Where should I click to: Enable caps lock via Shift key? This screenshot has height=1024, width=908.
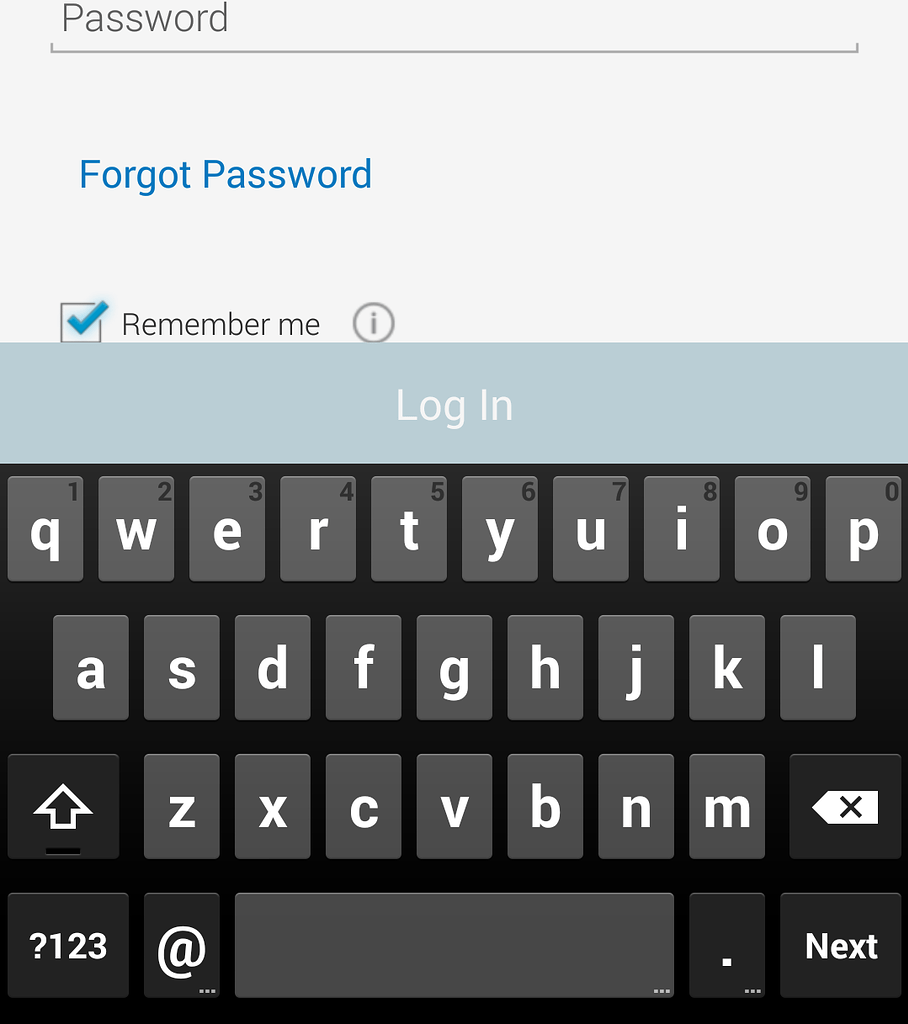coord(63,806)
